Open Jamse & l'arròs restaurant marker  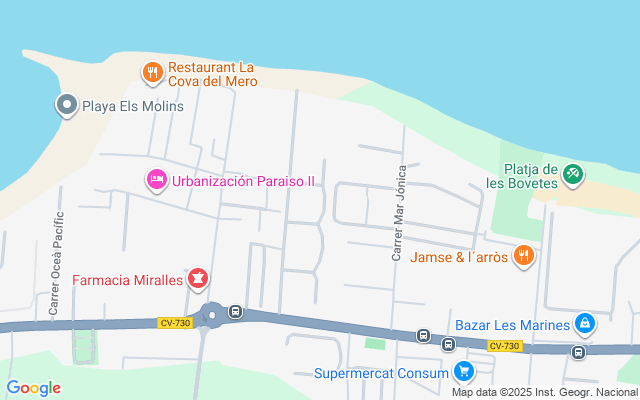click(523, 256)
